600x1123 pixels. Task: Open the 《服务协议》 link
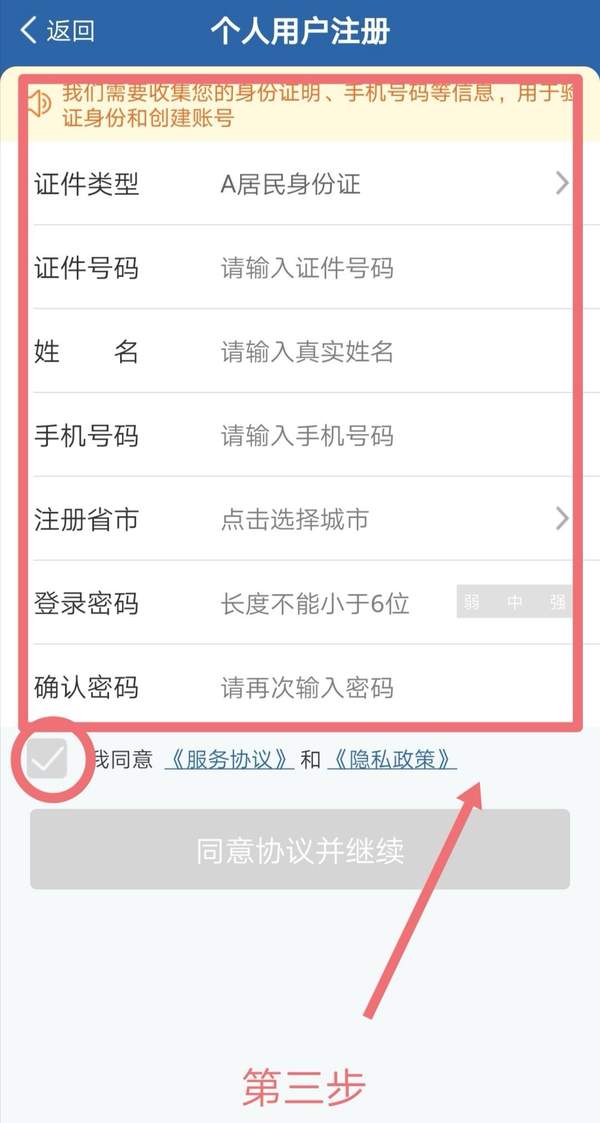(229, 760)
